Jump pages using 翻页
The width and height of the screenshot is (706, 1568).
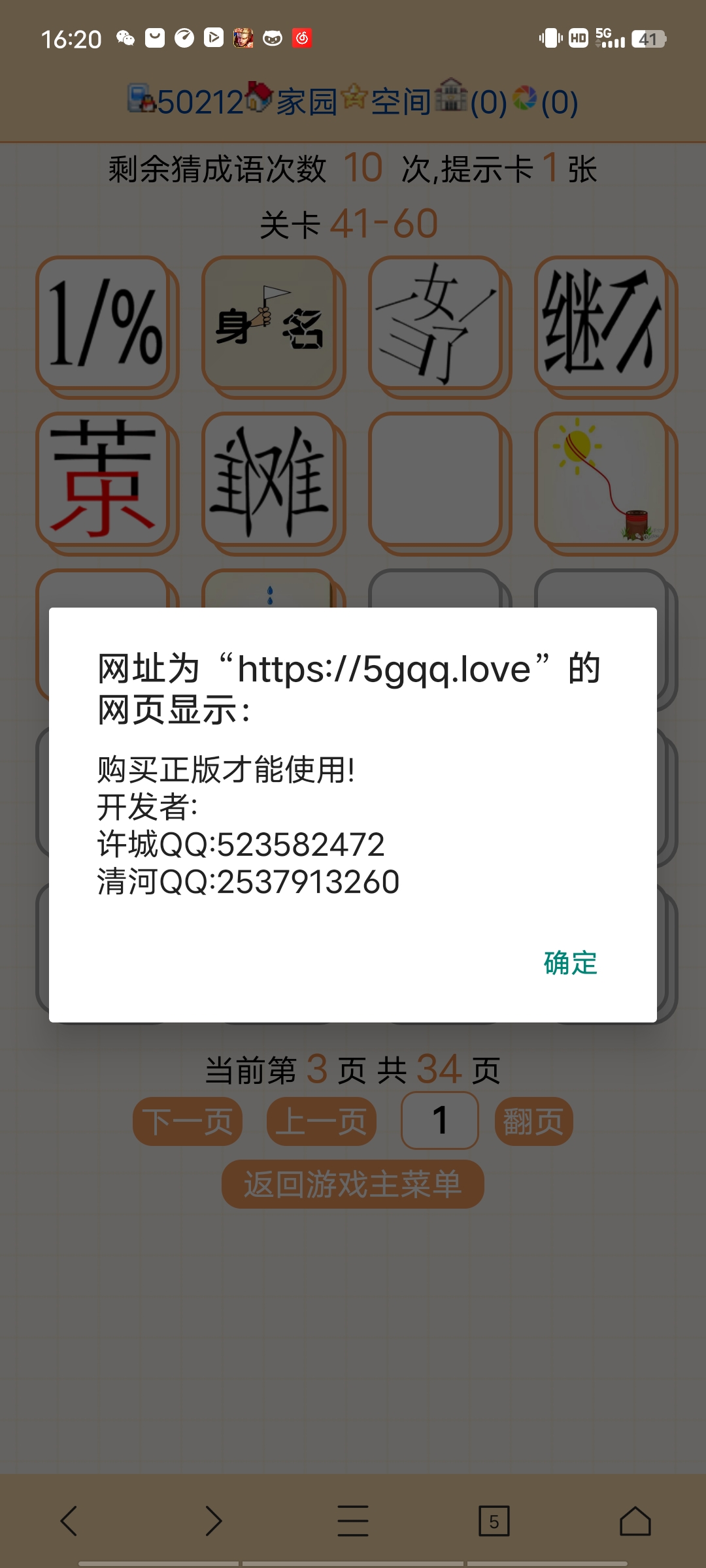(533, 1120)
